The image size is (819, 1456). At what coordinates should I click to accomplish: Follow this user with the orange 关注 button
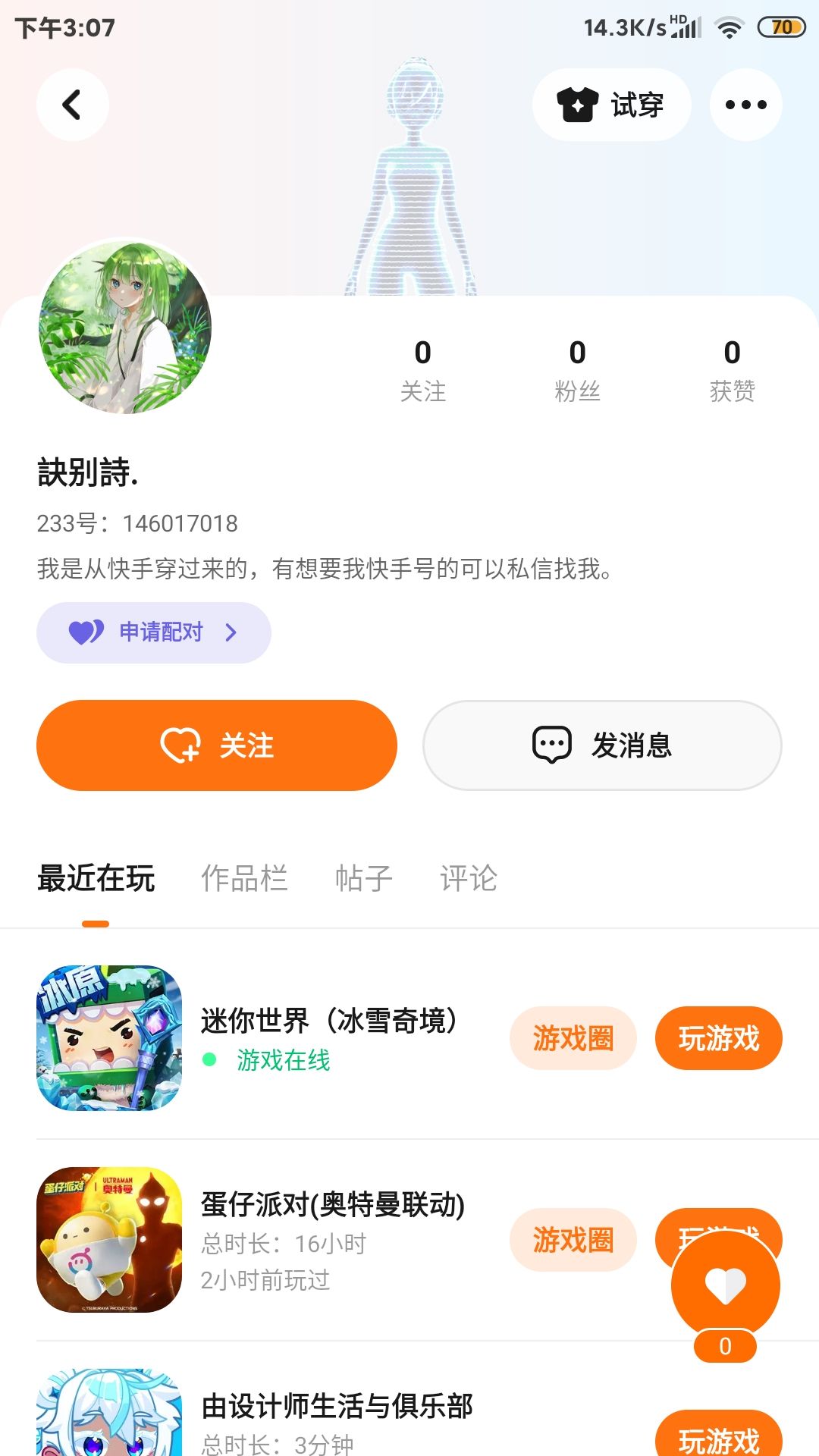(x=217, y=745)
